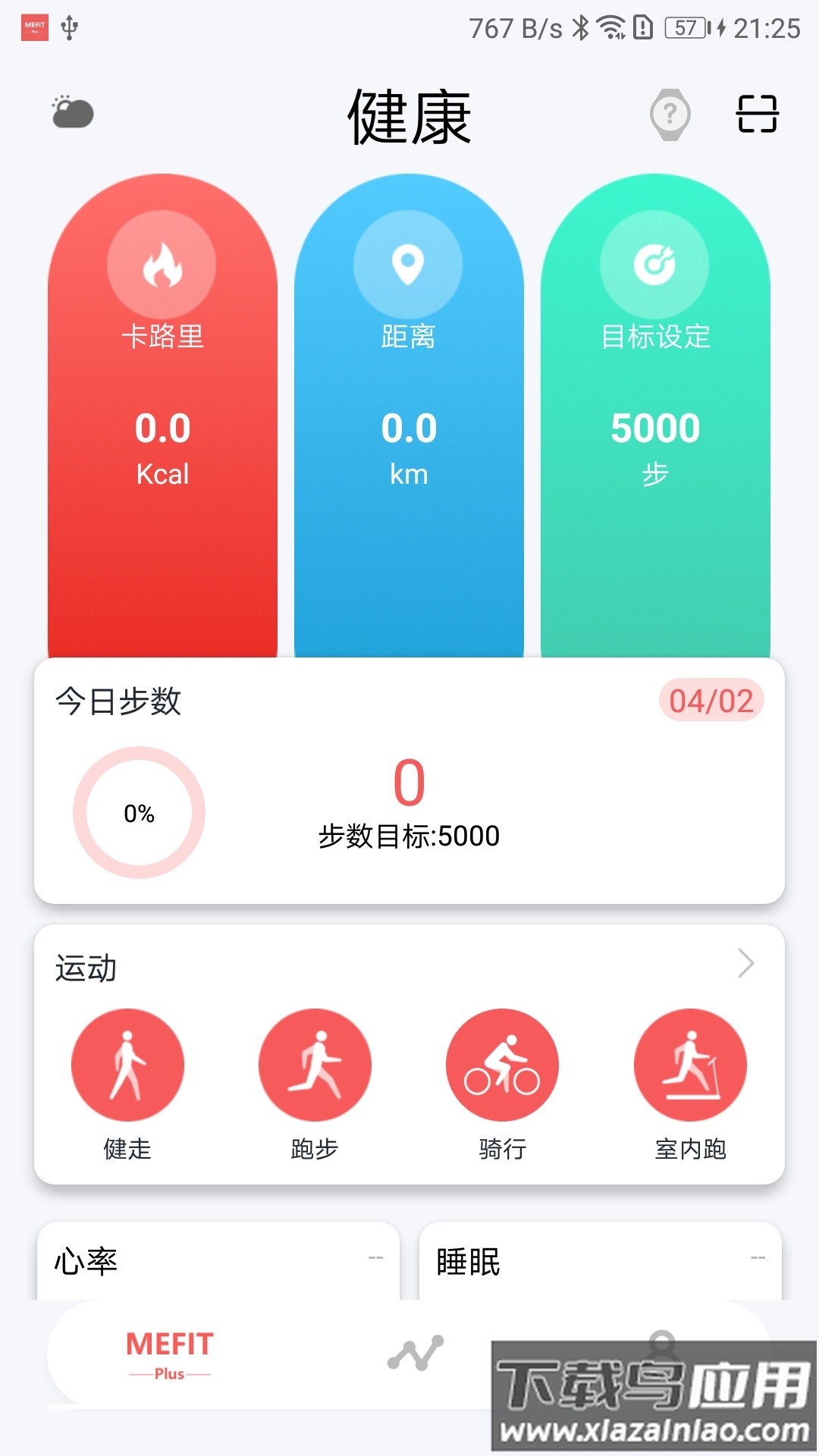Tap the 04/02 date chip
This screenshot has width=819, height=1456.
pos(711,701)
